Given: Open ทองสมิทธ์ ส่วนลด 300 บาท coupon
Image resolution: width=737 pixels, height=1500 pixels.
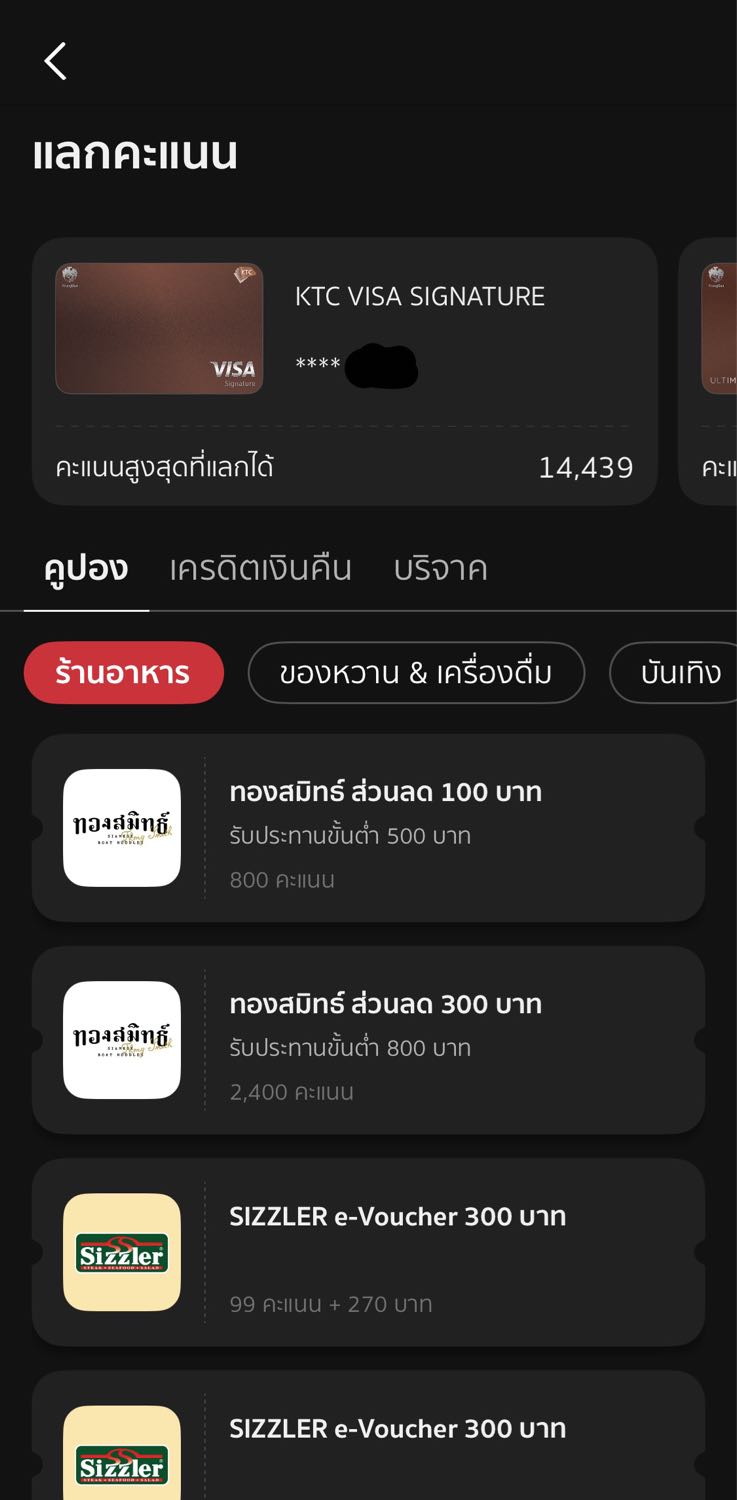Looking at the screenshot, I should coord(368,1040).
